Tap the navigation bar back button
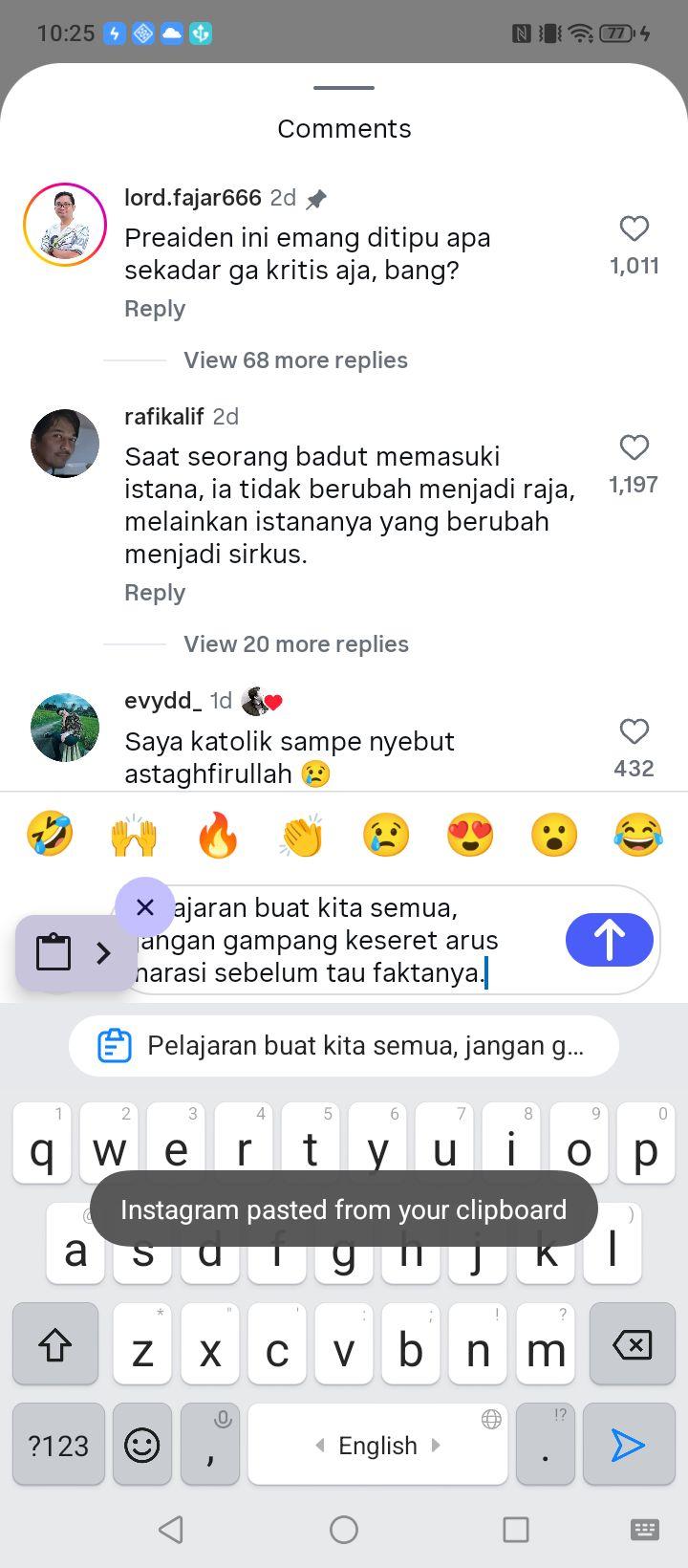This screenshot has height=1568, width=688. pyautogui.click(x=171, y=1530)
